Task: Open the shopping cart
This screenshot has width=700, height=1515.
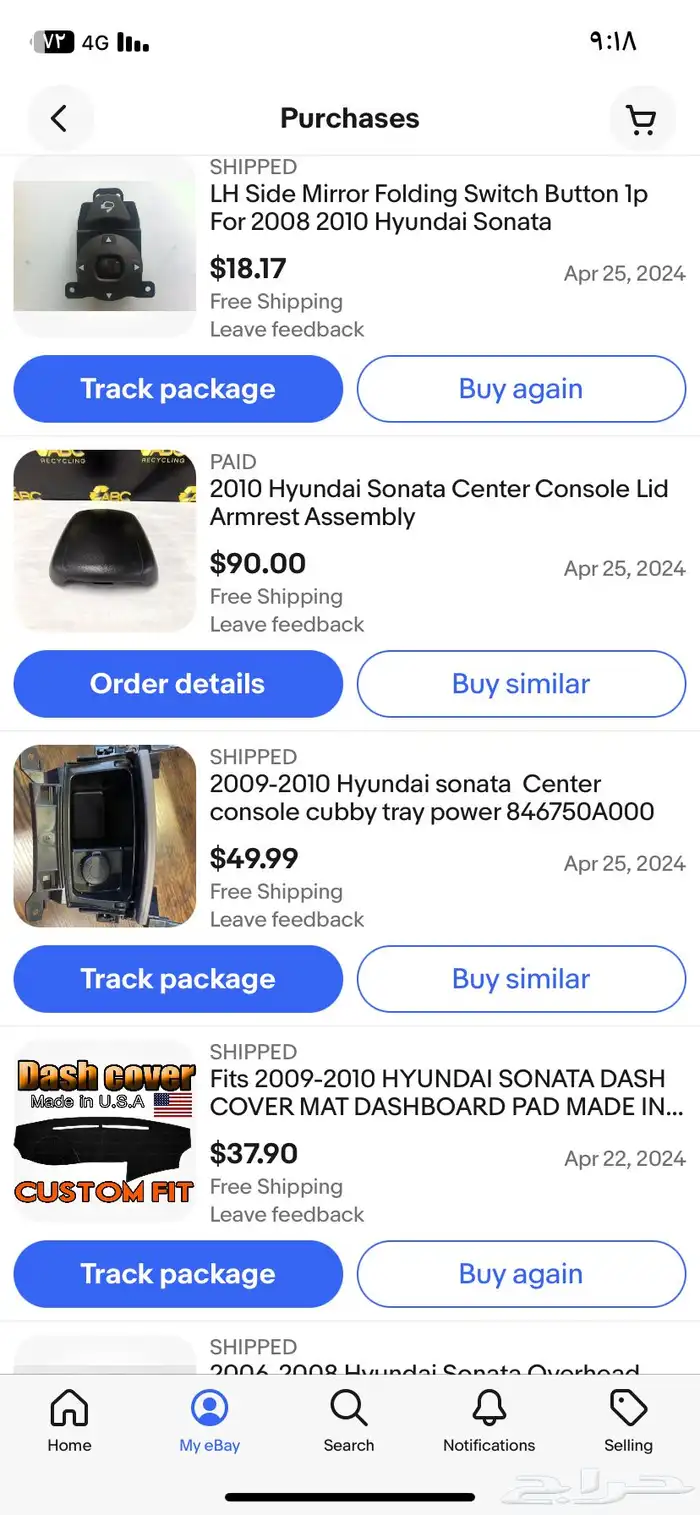Action: 641,119
